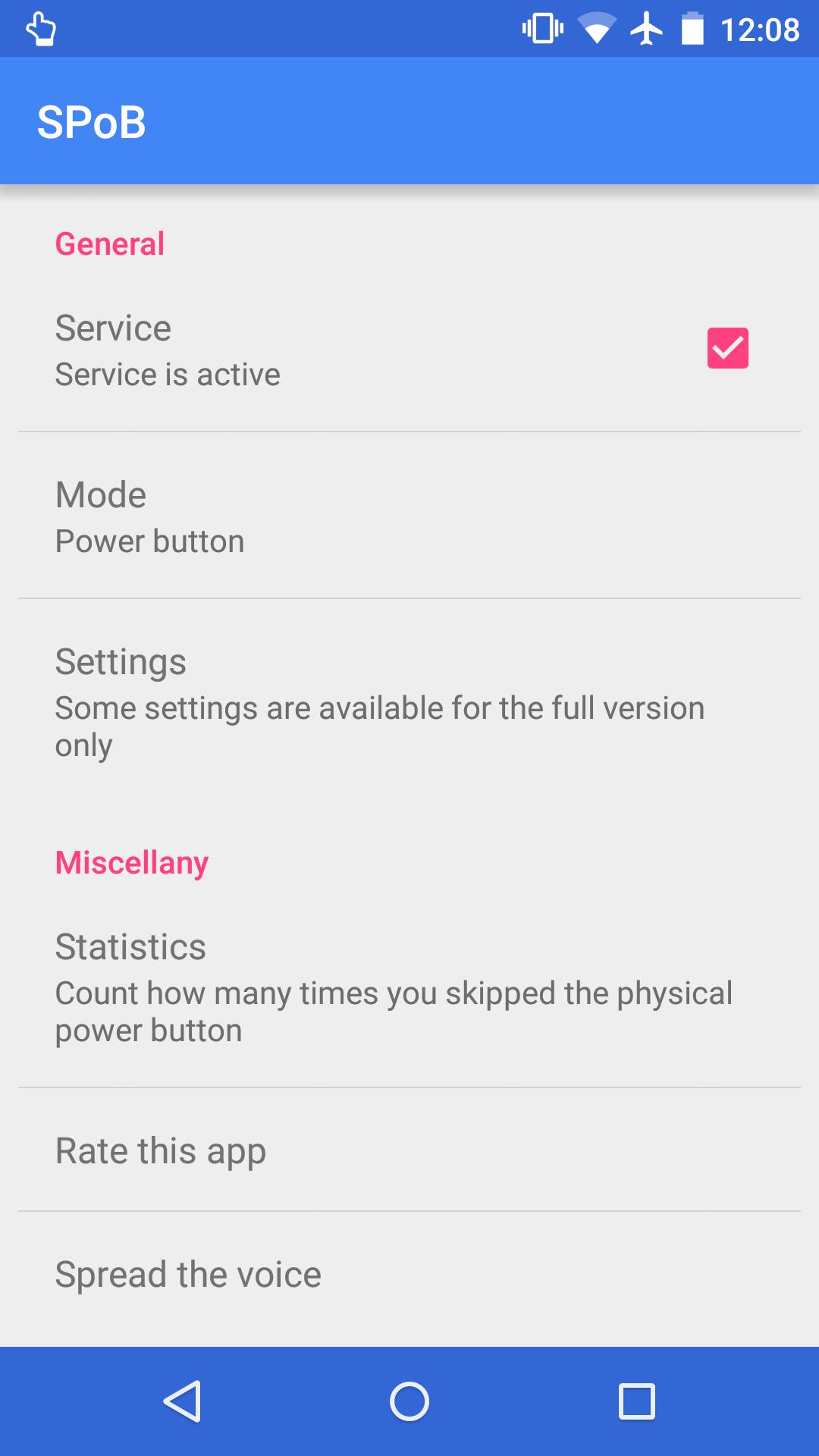The width and height of the screenshot is (819, 1456).
Task: Go back using the navigation bar
Action: click(182, 1401)
